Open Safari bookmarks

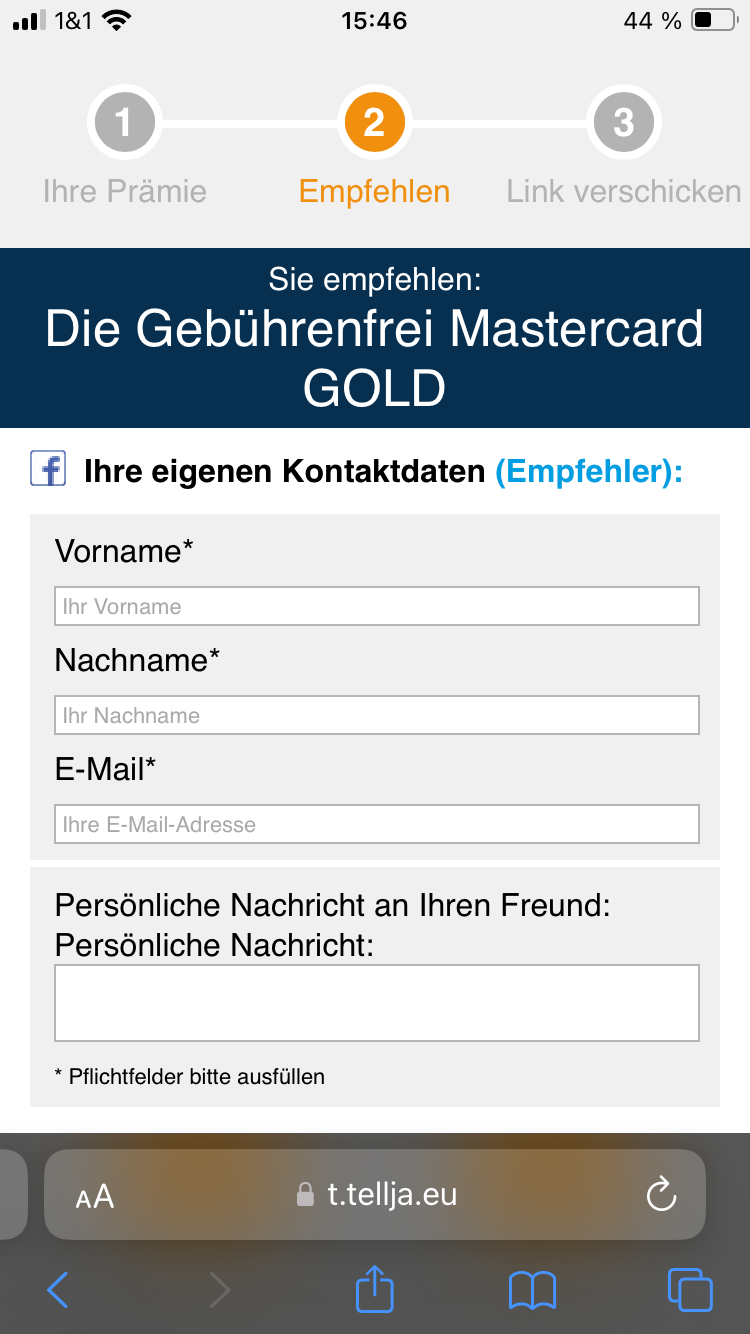532,1290
